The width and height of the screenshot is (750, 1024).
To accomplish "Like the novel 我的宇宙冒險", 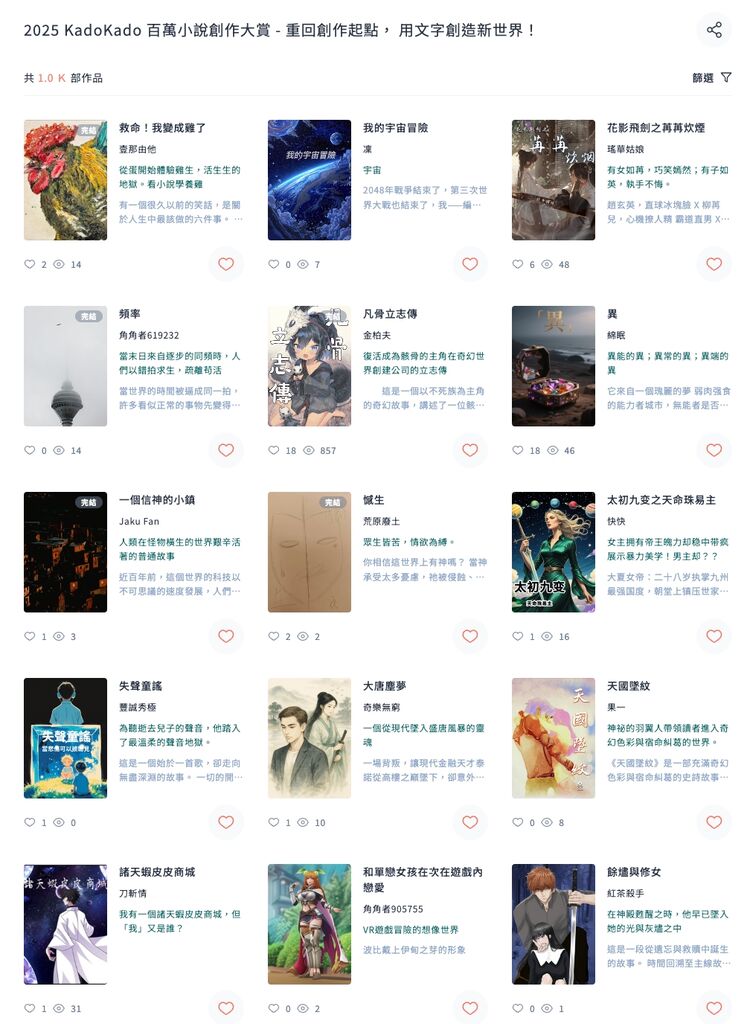I will pos(470,264).
